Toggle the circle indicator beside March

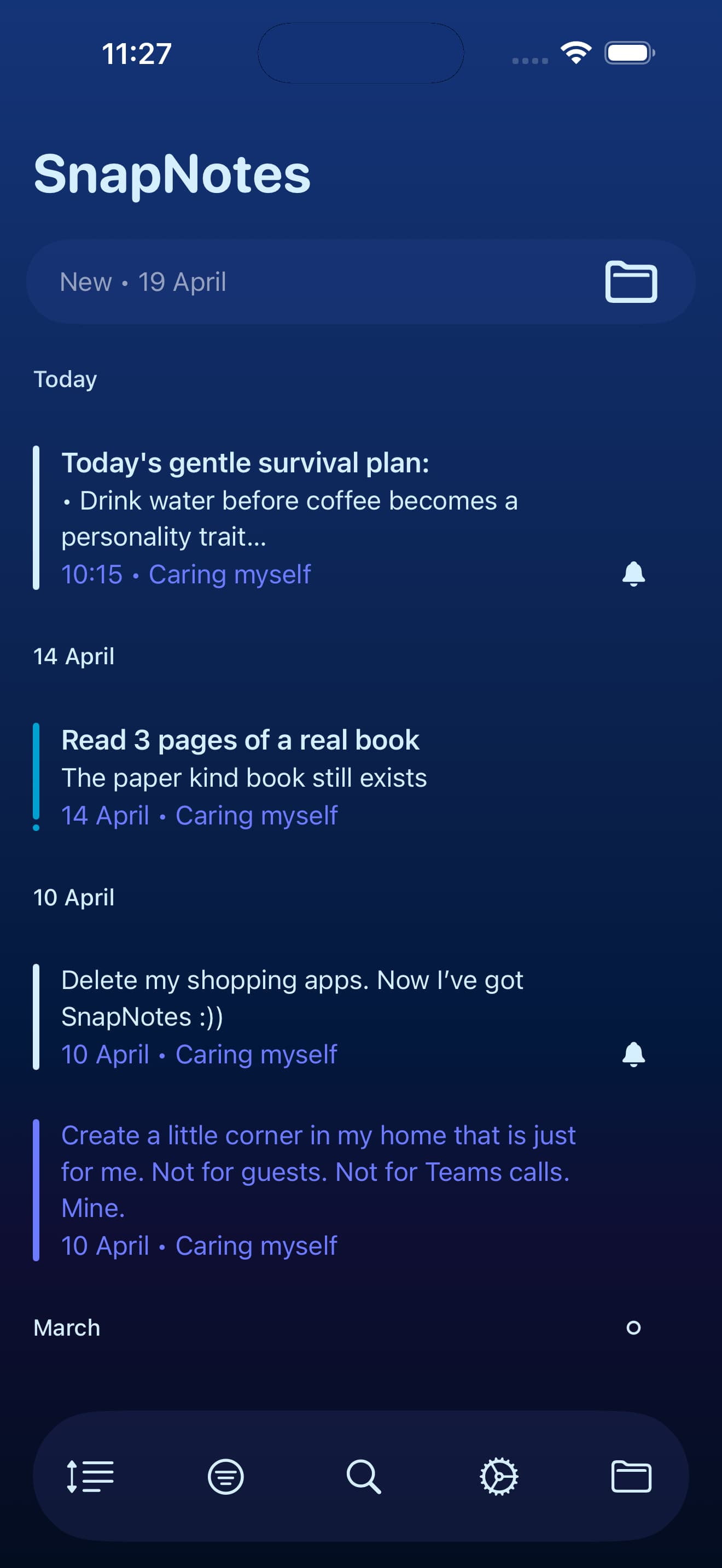[x=634, y=1327]
